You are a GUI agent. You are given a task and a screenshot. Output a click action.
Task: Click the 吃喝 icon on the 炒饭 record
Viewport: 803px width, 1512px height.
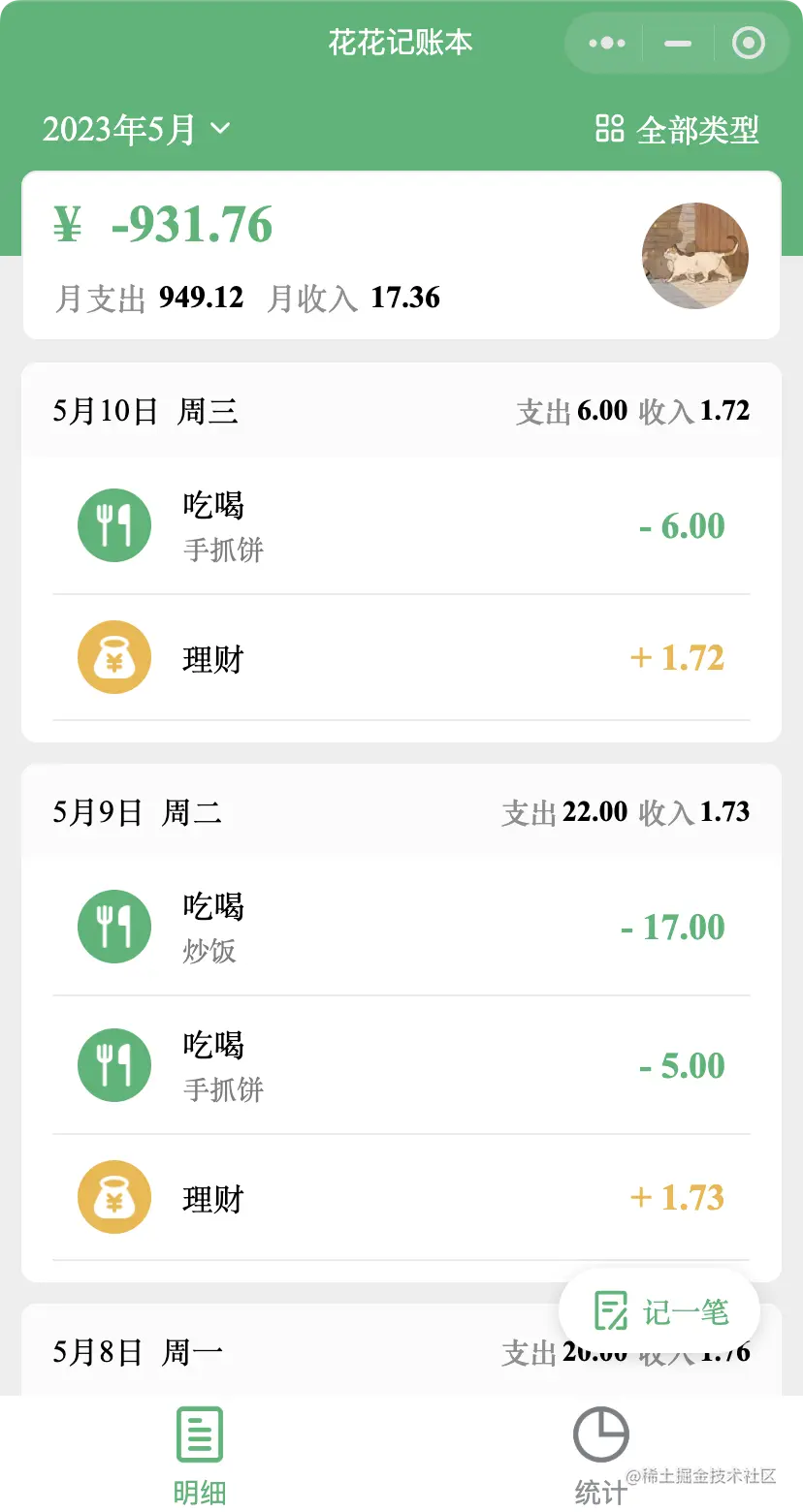(x=114, y=926)
